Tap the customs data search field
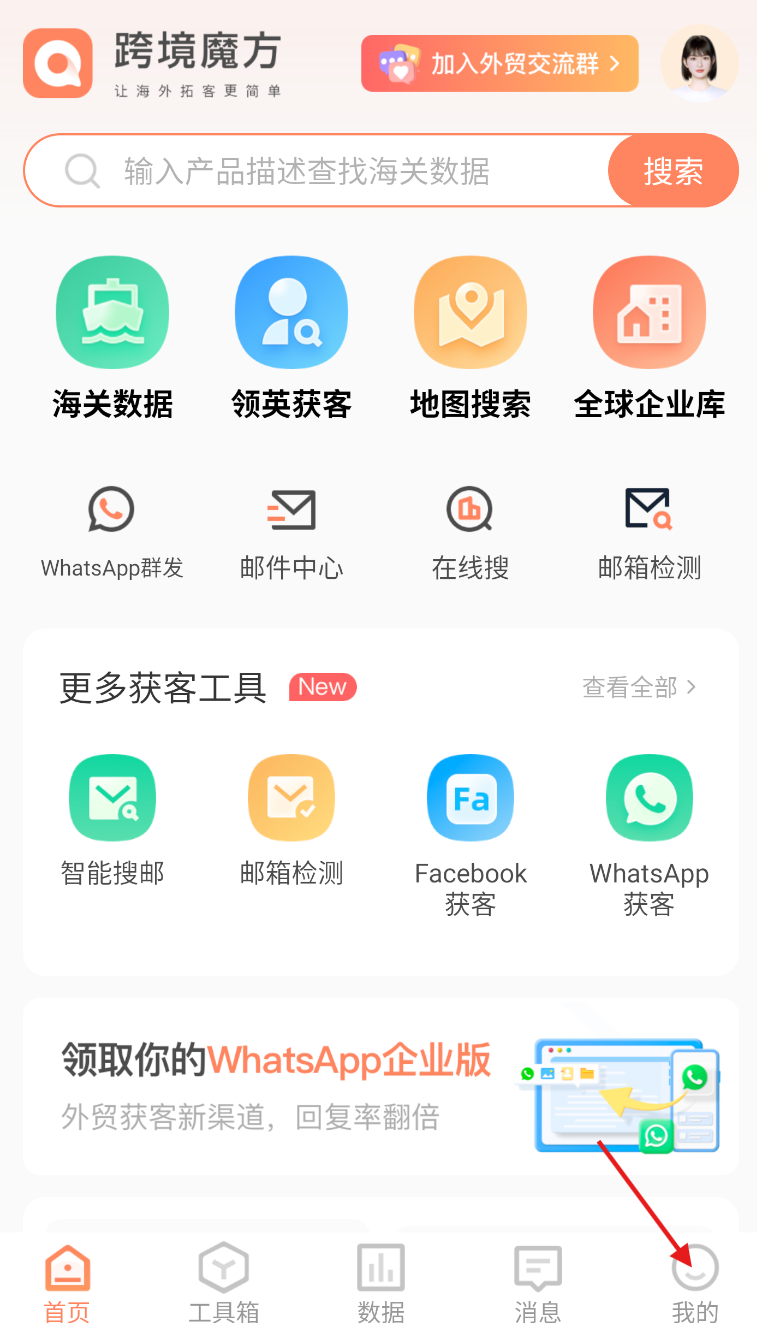Screen dimensions: 757x1327 click(x=330, y=171)
